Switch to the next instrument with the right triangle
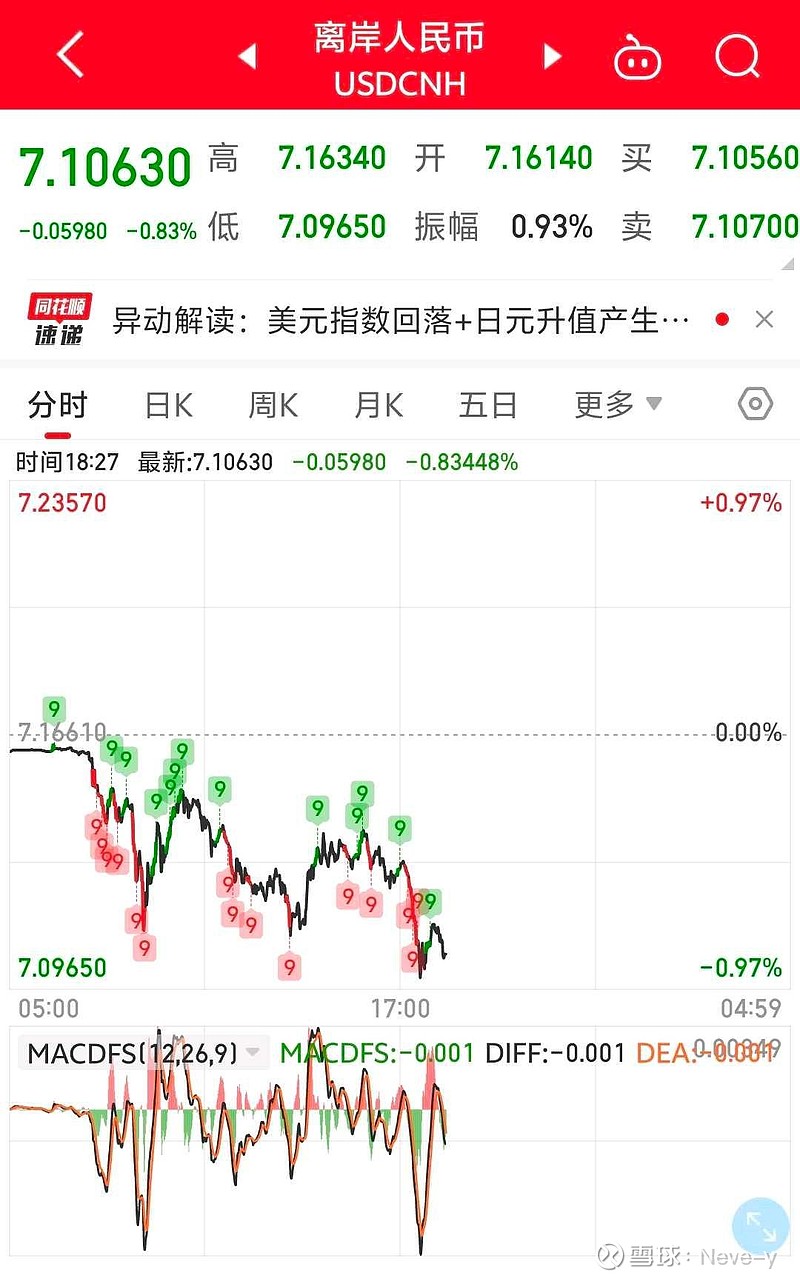 (552, 56)
